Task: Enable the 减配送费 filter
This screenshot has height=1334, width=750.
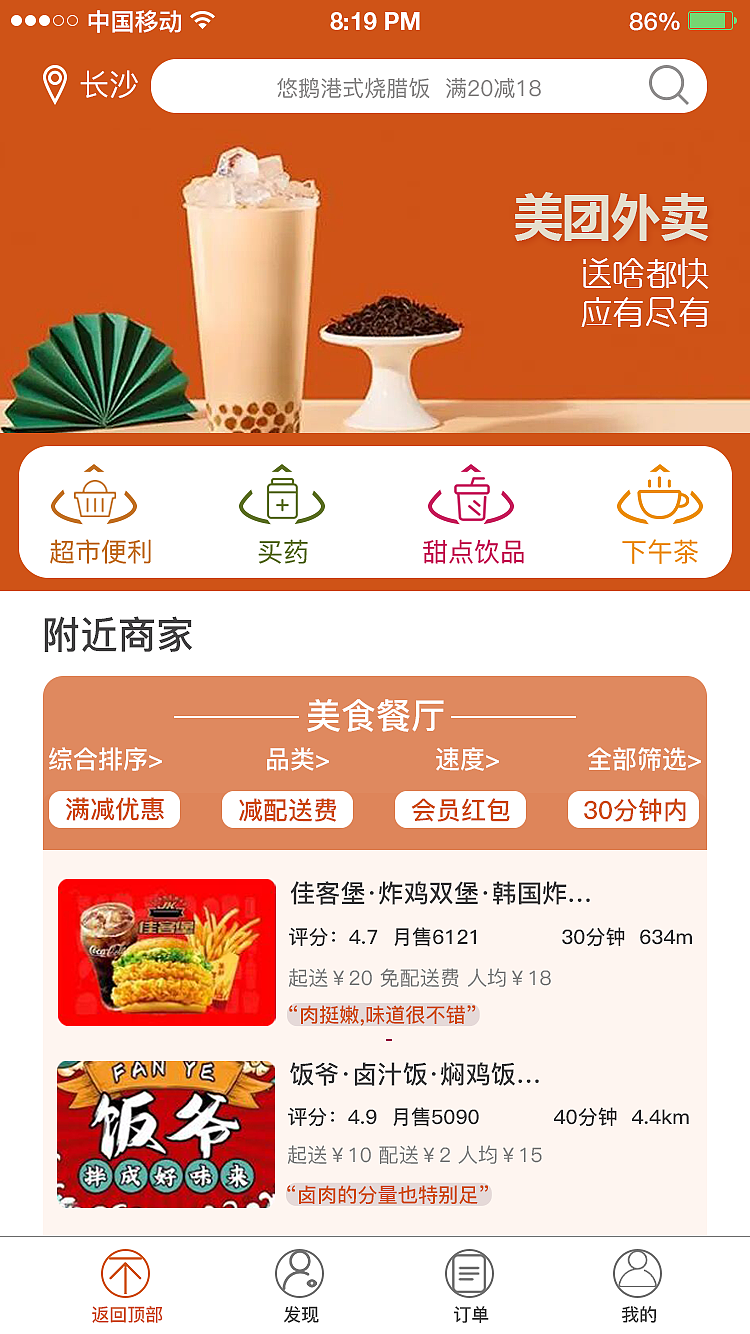Action: [x=287, y=810]
